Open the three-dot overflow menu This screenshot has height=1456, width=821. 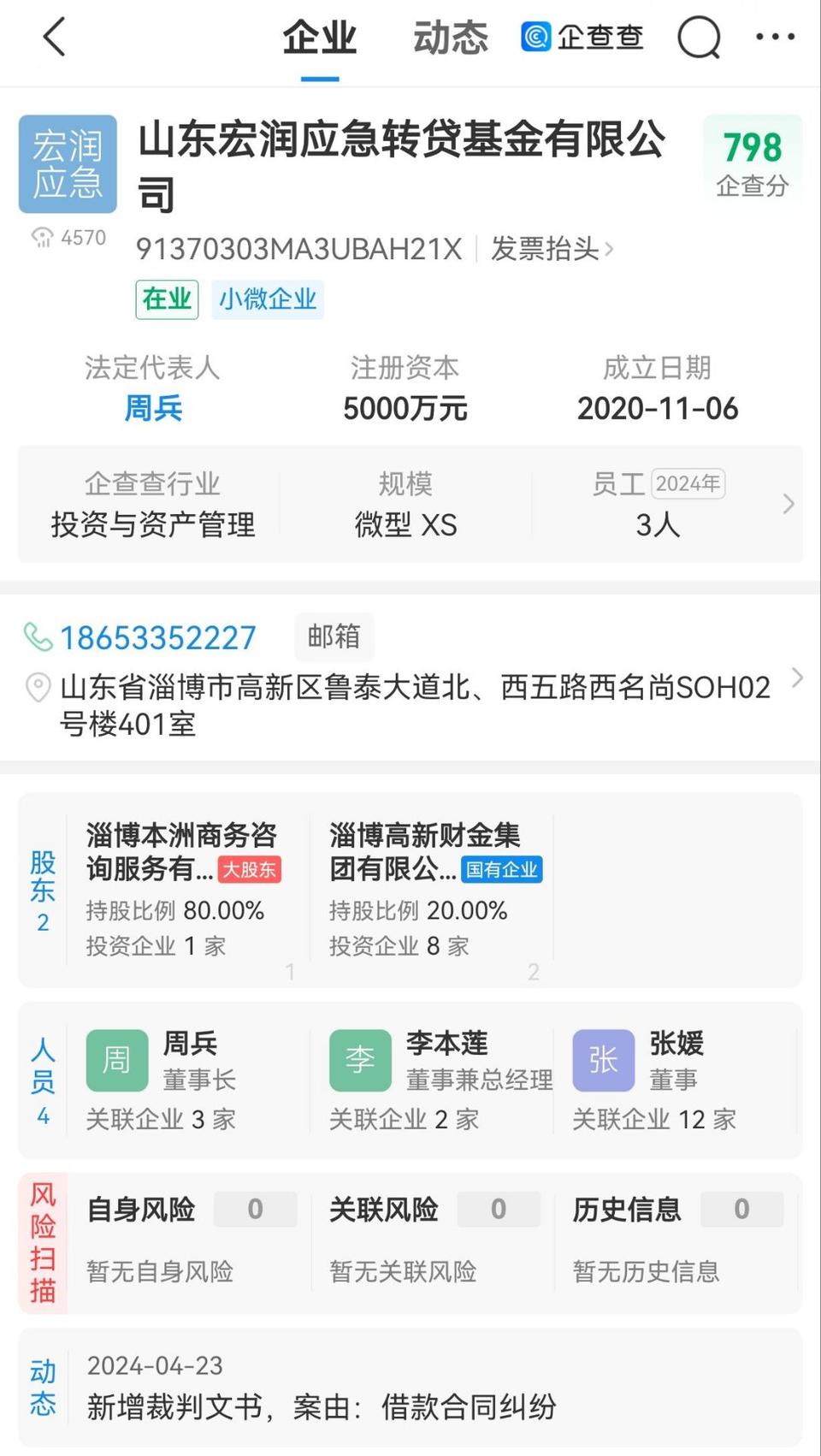point(776,37)
